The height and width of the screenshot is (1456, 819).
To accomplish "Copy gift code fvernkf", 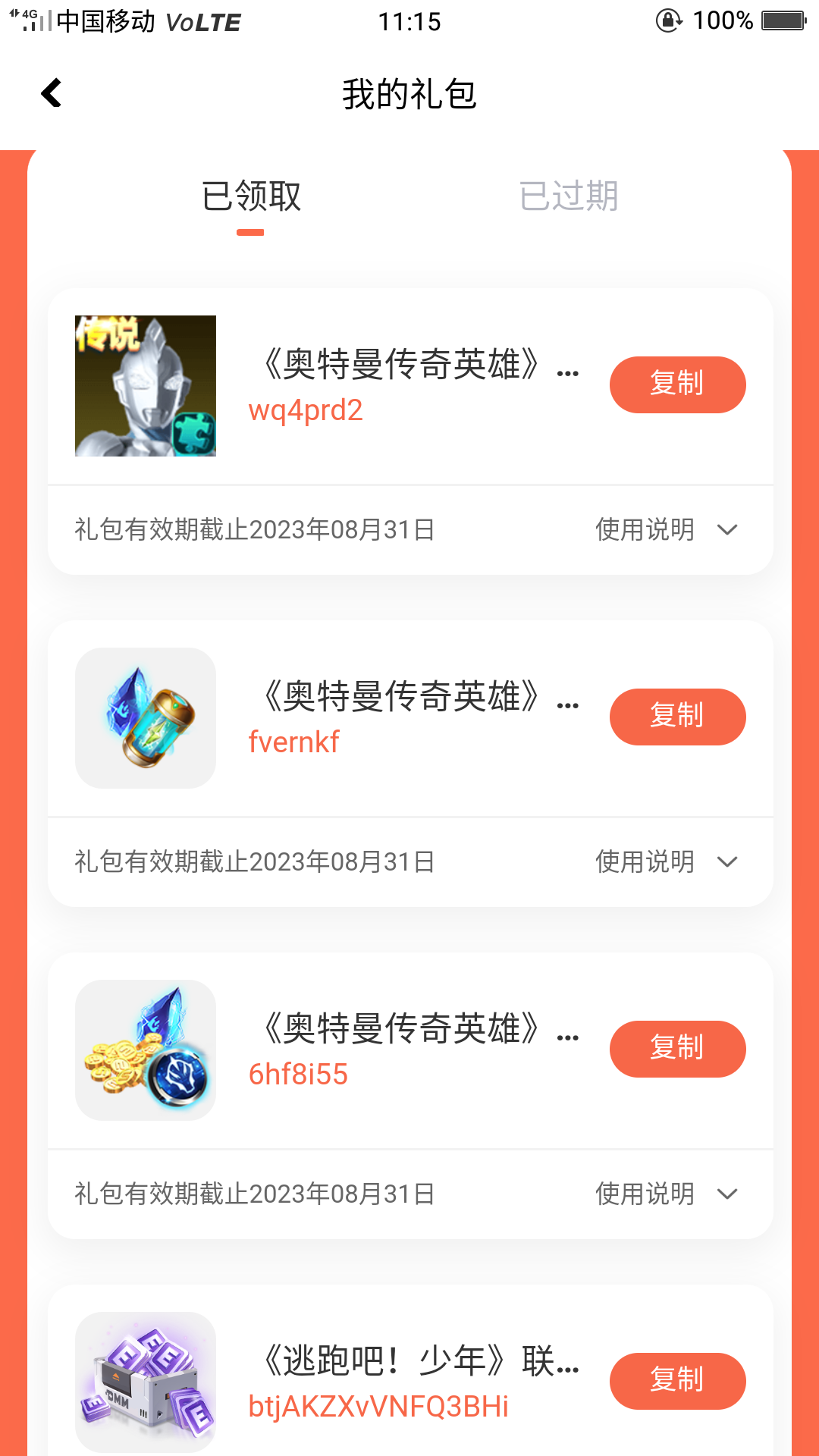I will pyautogui.click(x=677, y=717).
